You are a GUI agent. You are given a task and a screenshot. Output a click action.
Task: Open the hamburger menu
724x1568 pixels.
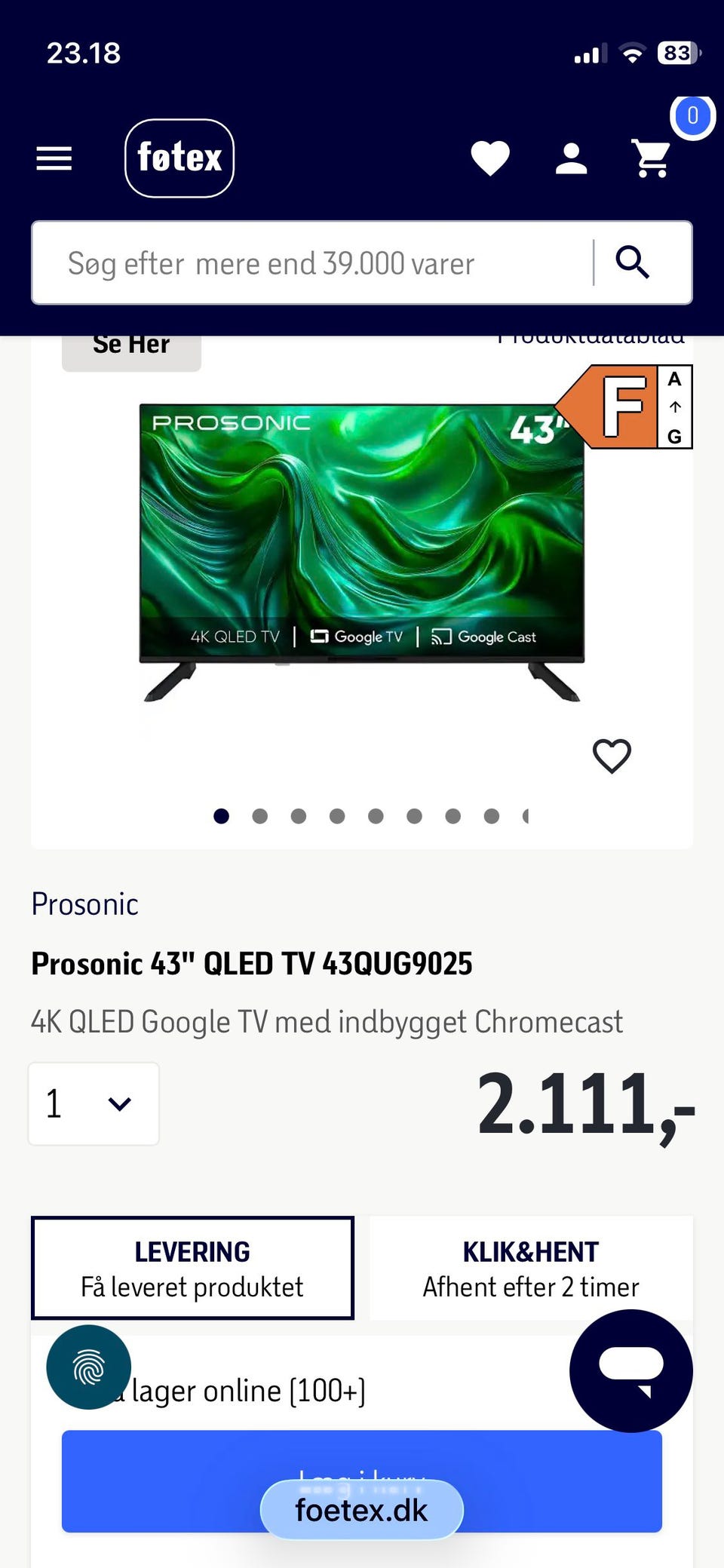point(54,158)
